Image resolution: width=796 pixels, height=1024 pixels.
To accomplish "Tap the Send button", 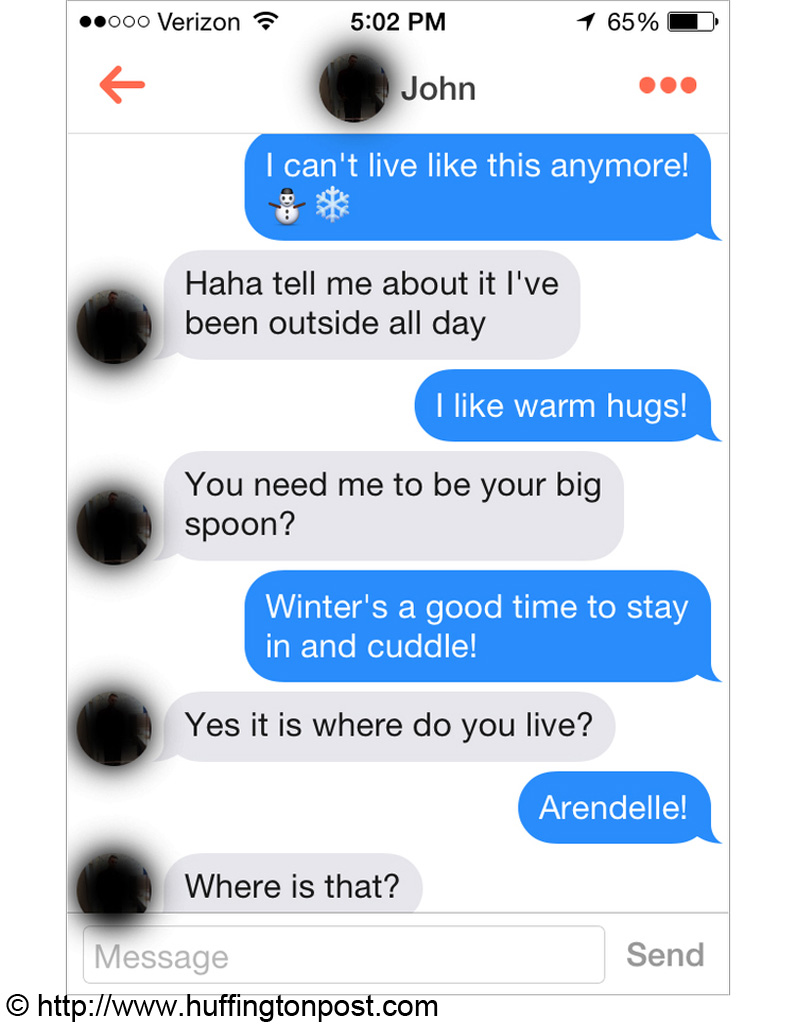I will [664, 955].
